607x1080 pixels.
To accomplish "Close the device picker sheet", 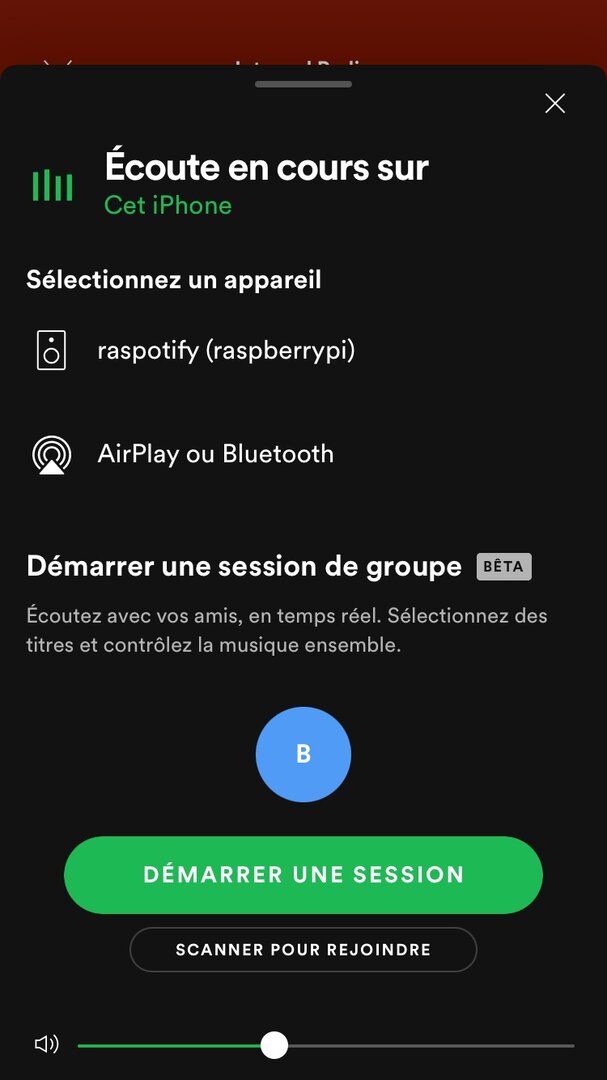I will coord(555,103).
